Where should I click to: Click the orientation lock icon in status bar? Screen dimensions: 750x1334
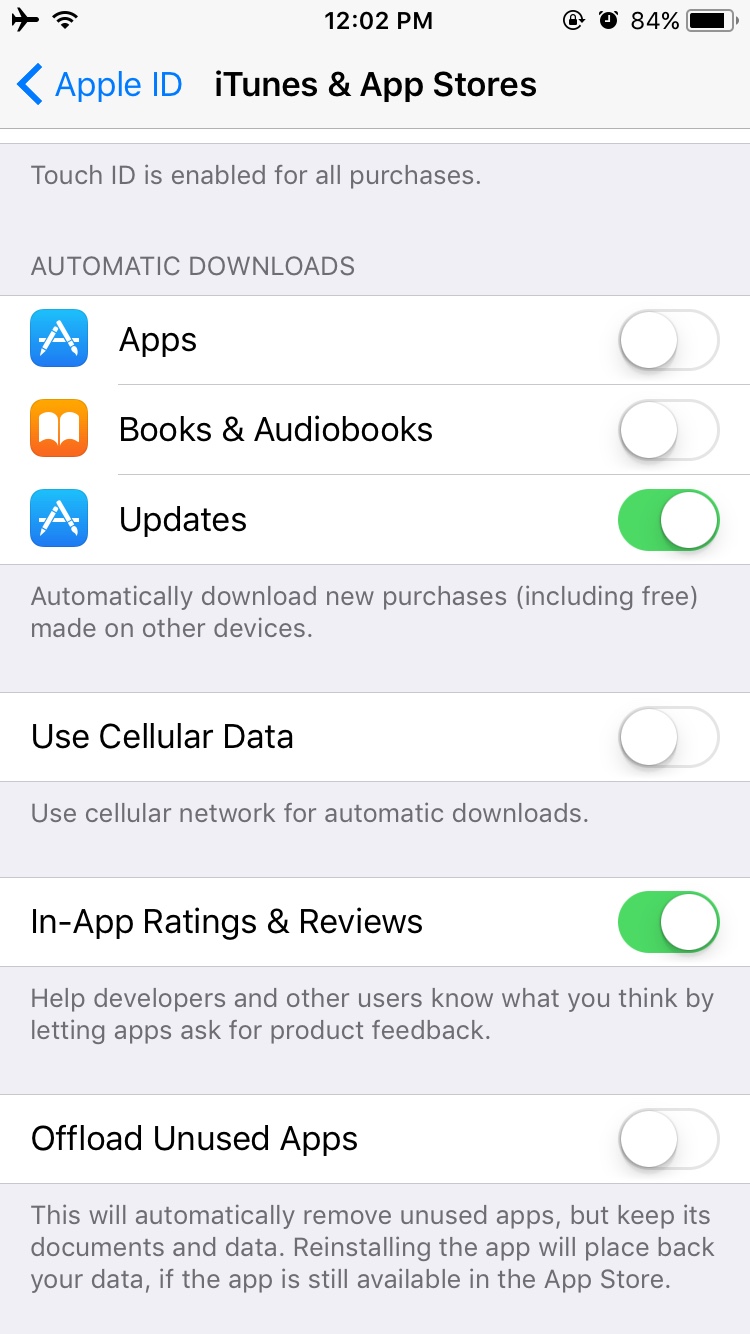click(x=574, y=19)
